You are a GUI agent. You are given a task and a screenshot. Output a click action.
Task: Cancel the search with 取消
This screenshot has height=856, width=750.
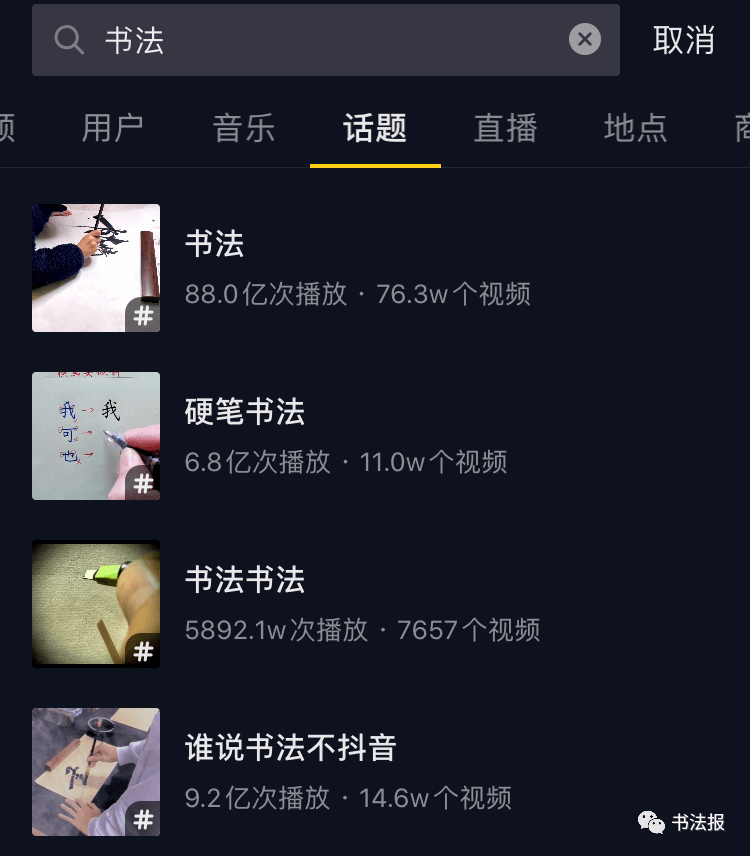[x=684, y=40]
